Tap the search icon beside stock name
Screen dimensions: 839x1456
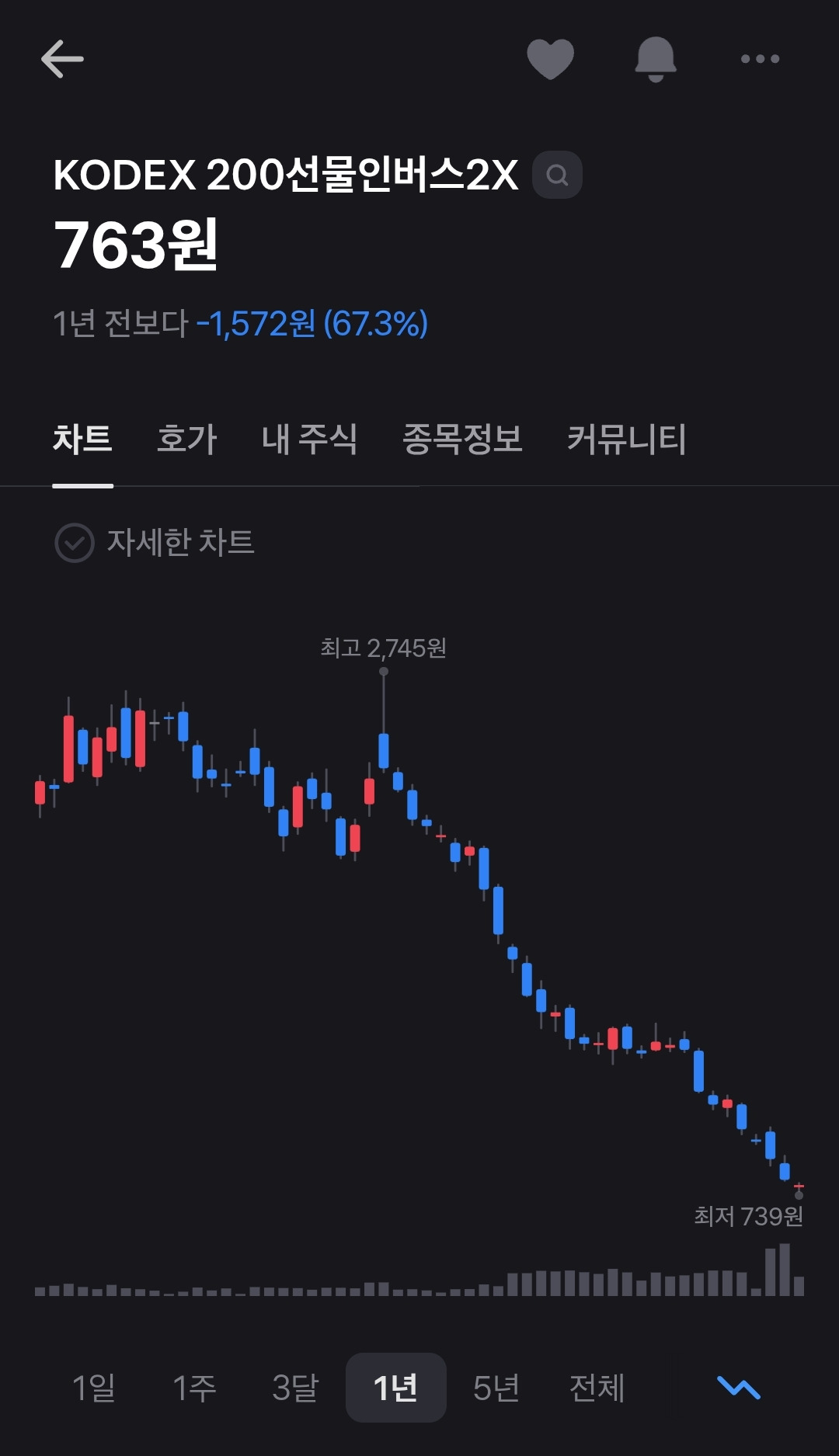pos(557,175)
